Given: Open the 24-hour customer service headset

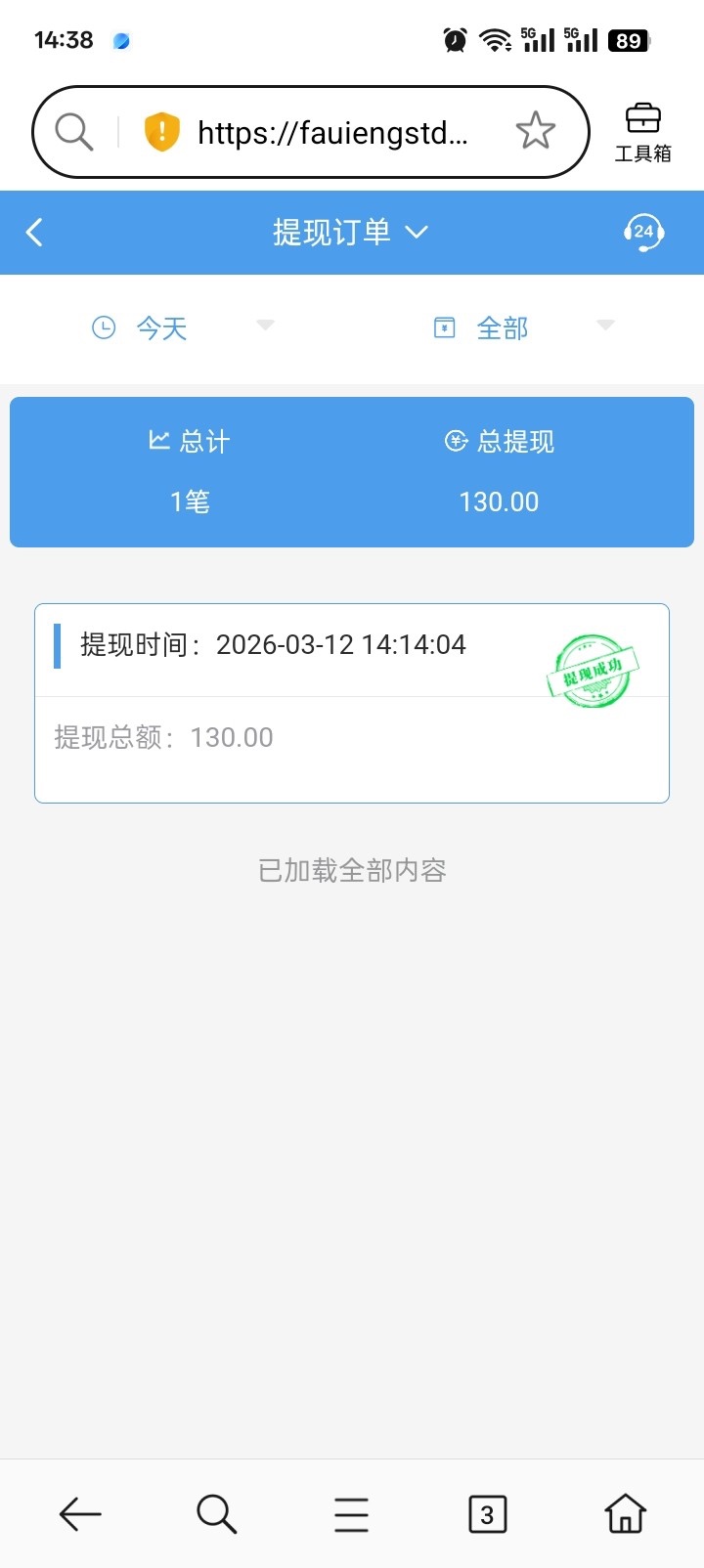Looking at the screenshot, I should point(643,233).
